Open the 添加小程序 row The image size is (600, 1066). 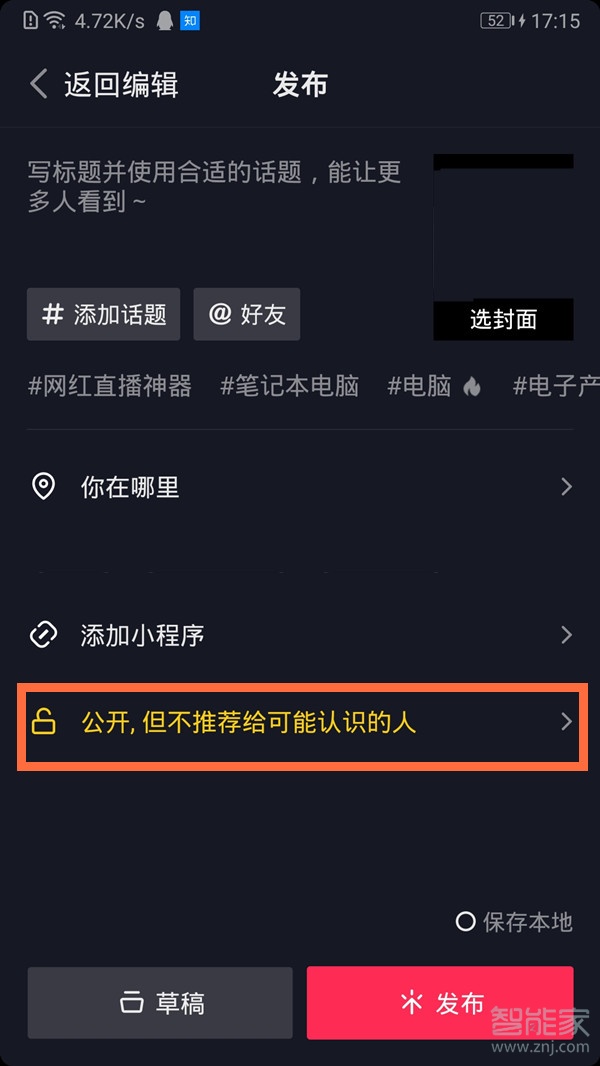[300, 635]
